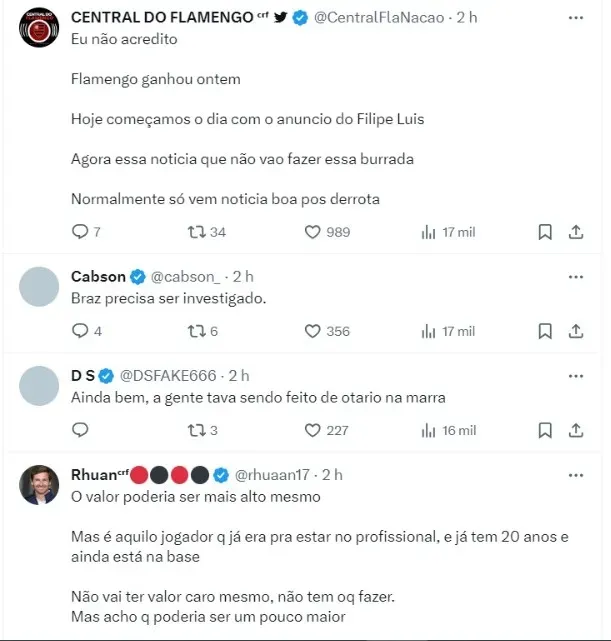Image resolution: width=611 pixels, height=641 pixels.
Task: Share Cabson's tweet
Action: coord(576,331)
